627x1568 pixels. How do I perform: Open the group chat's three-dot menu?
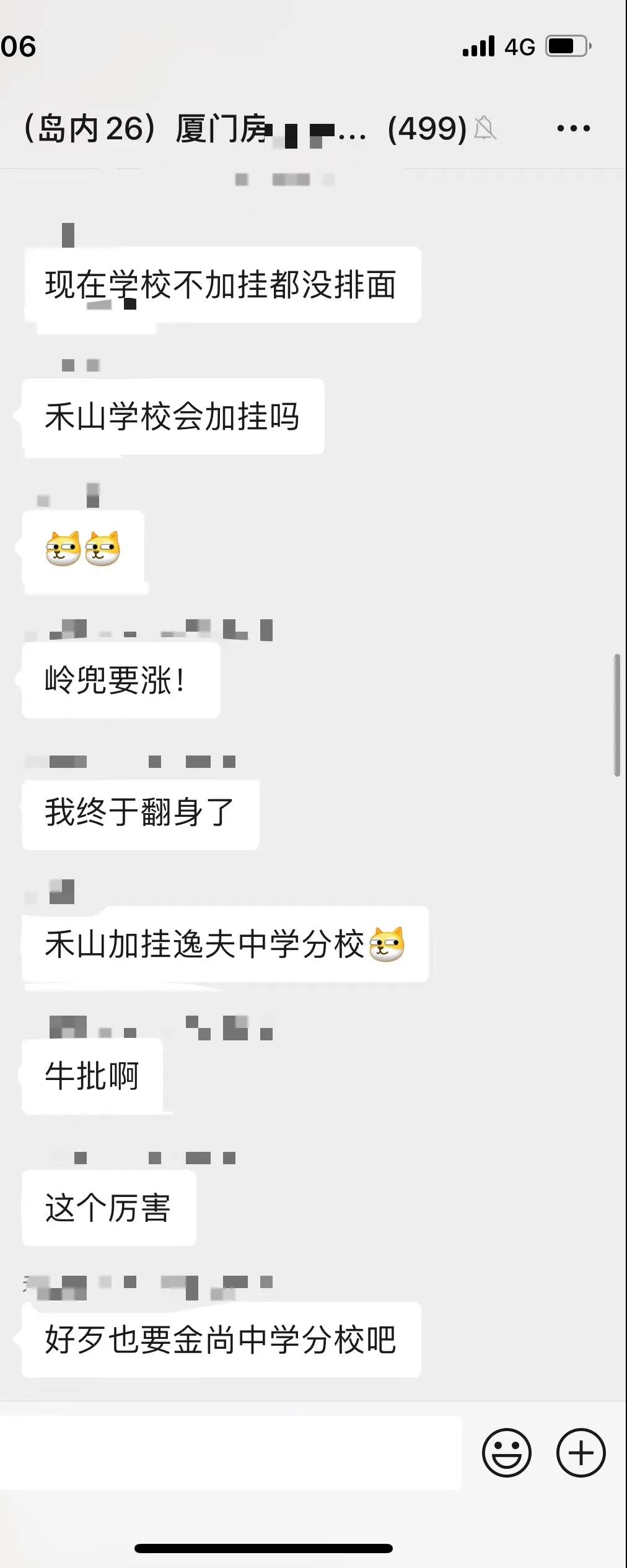tap(573, 129)
